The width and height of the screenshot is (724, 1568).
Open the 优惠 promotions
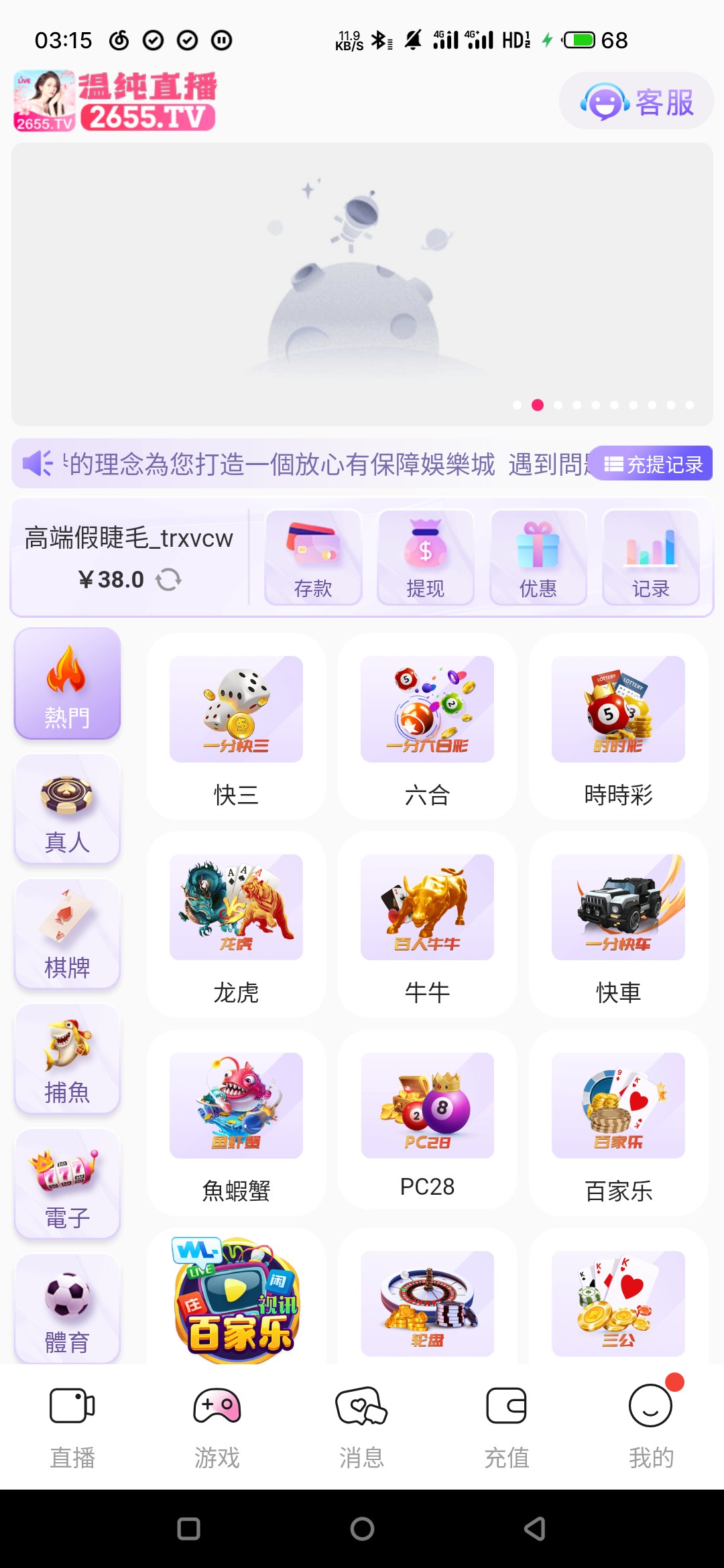coord(538,558)
